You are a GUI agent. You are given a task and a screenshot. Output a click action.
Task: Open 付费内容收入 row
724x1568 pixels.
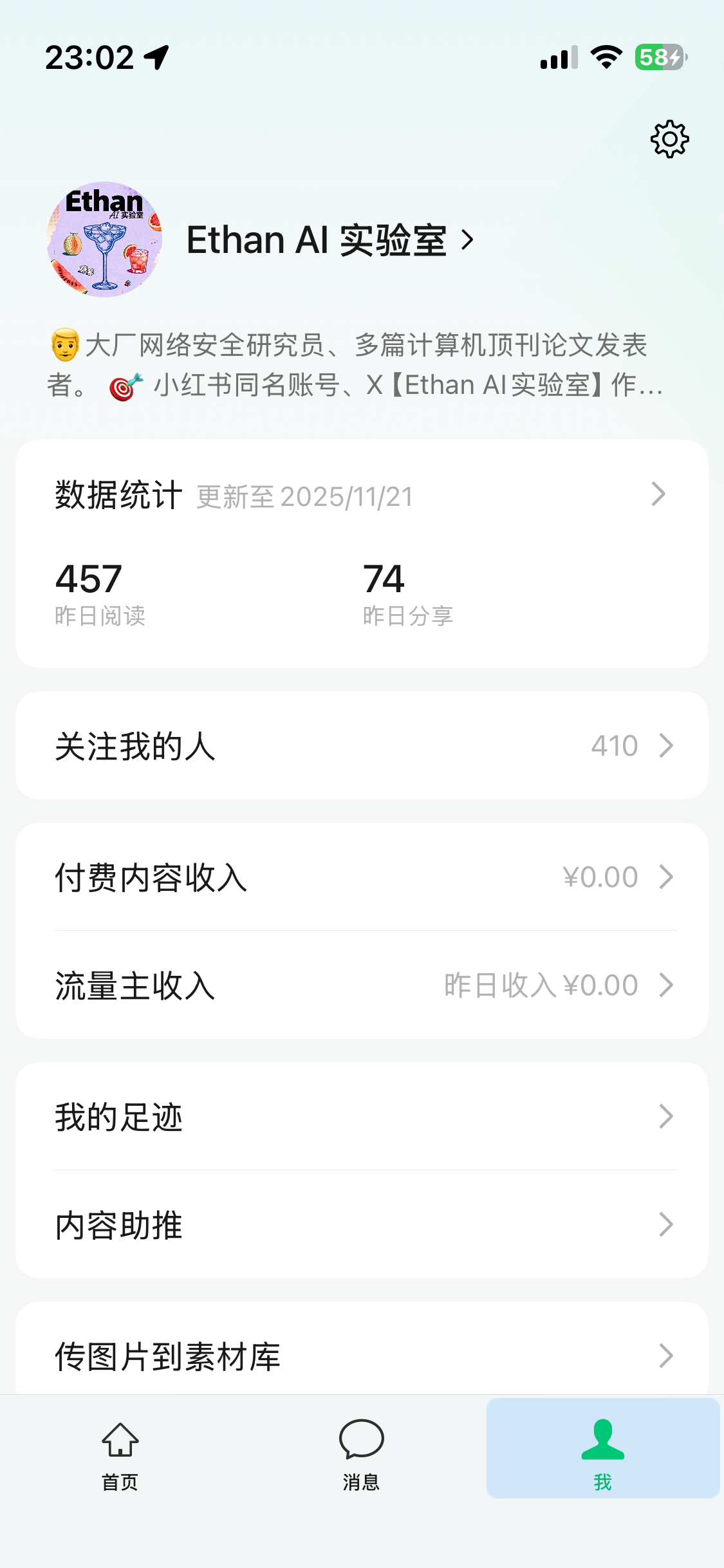[362, 877]
